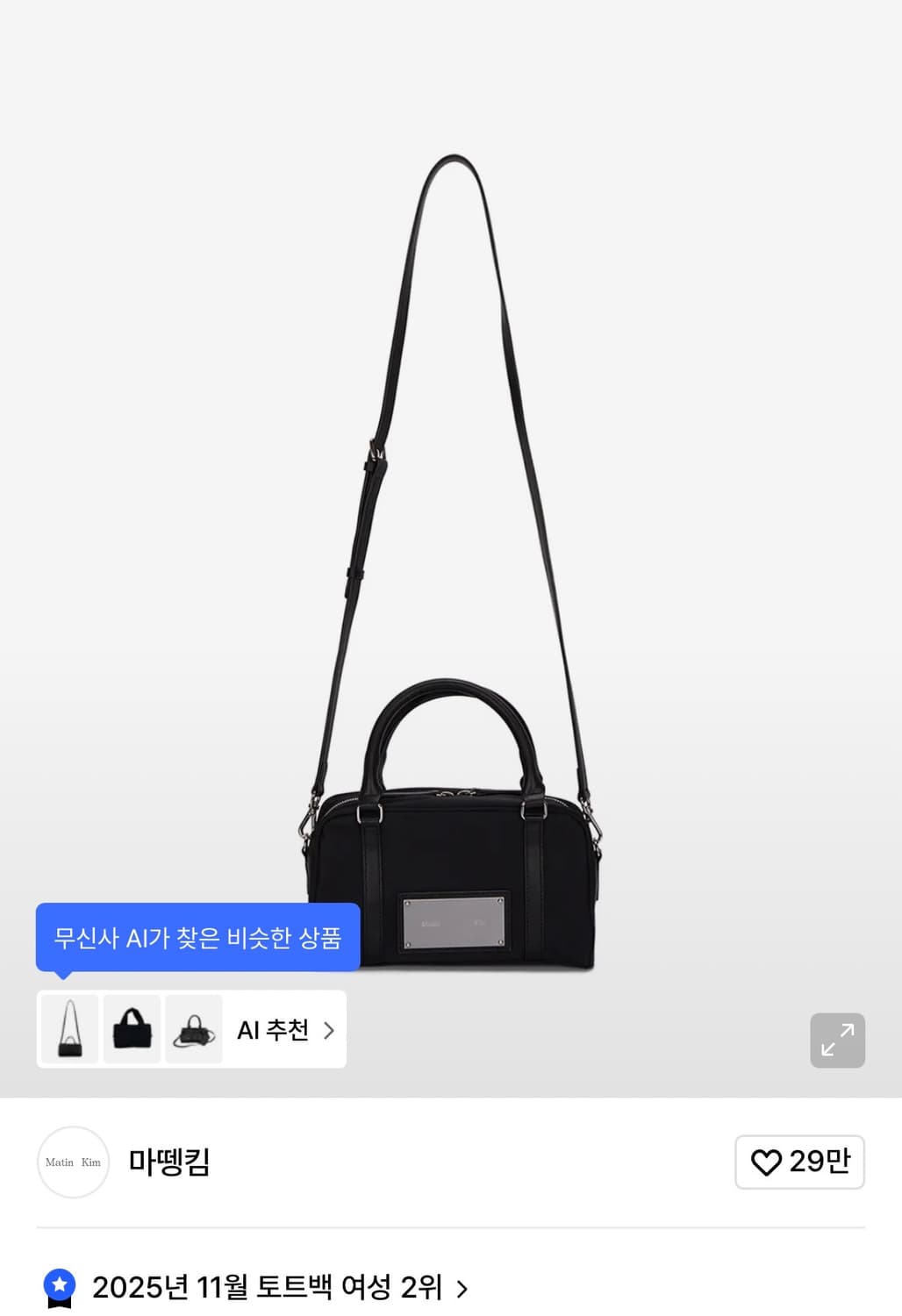Open the Matin Kim circular brand logo
The width and height of the screenshot is (902, 1316).
[x=73, y=1161]
